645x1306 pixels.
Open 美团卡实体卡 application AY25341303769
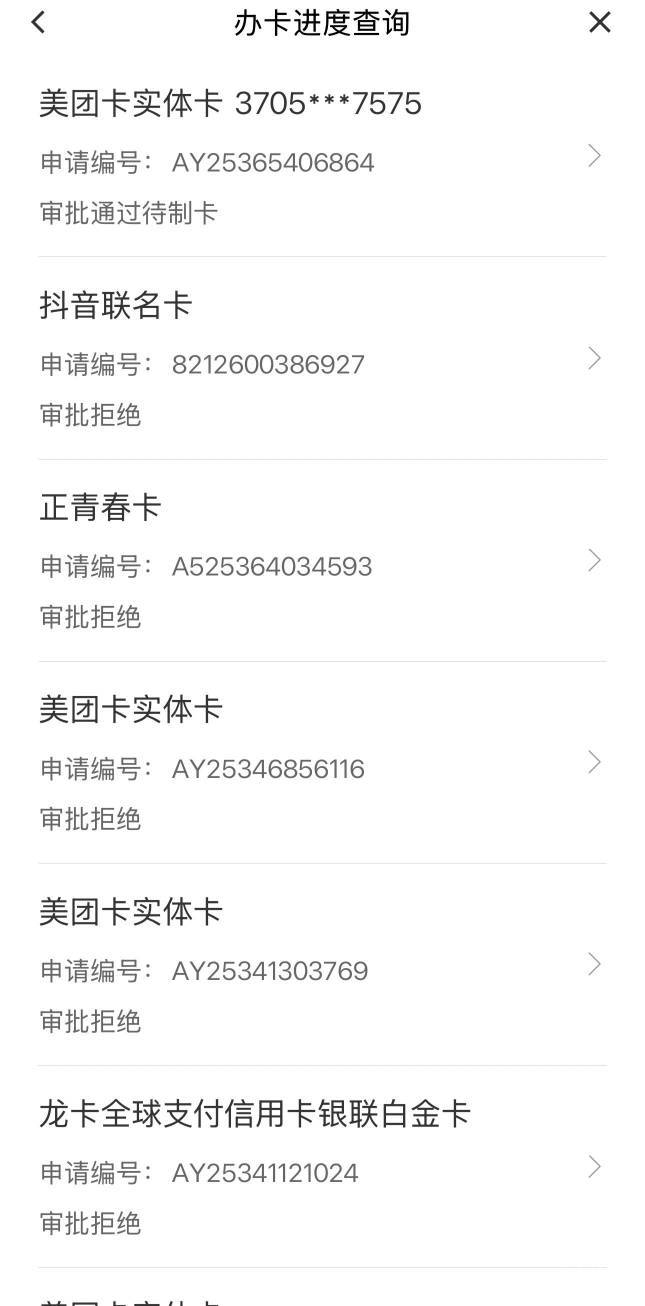coord(322,965)
